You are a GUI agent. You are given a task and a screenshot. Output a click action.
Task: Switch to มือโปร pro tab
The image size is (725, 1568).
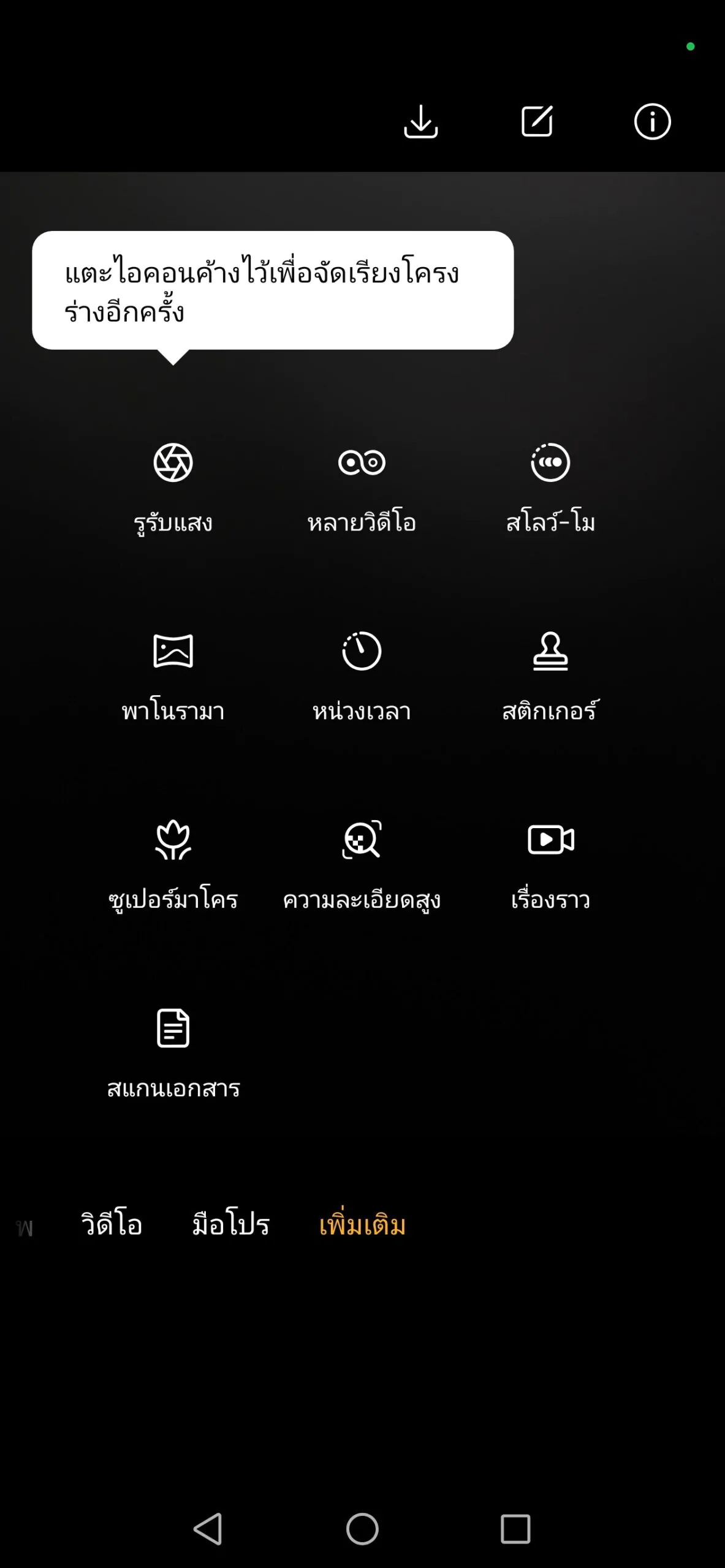click(x=231, y=1224)
